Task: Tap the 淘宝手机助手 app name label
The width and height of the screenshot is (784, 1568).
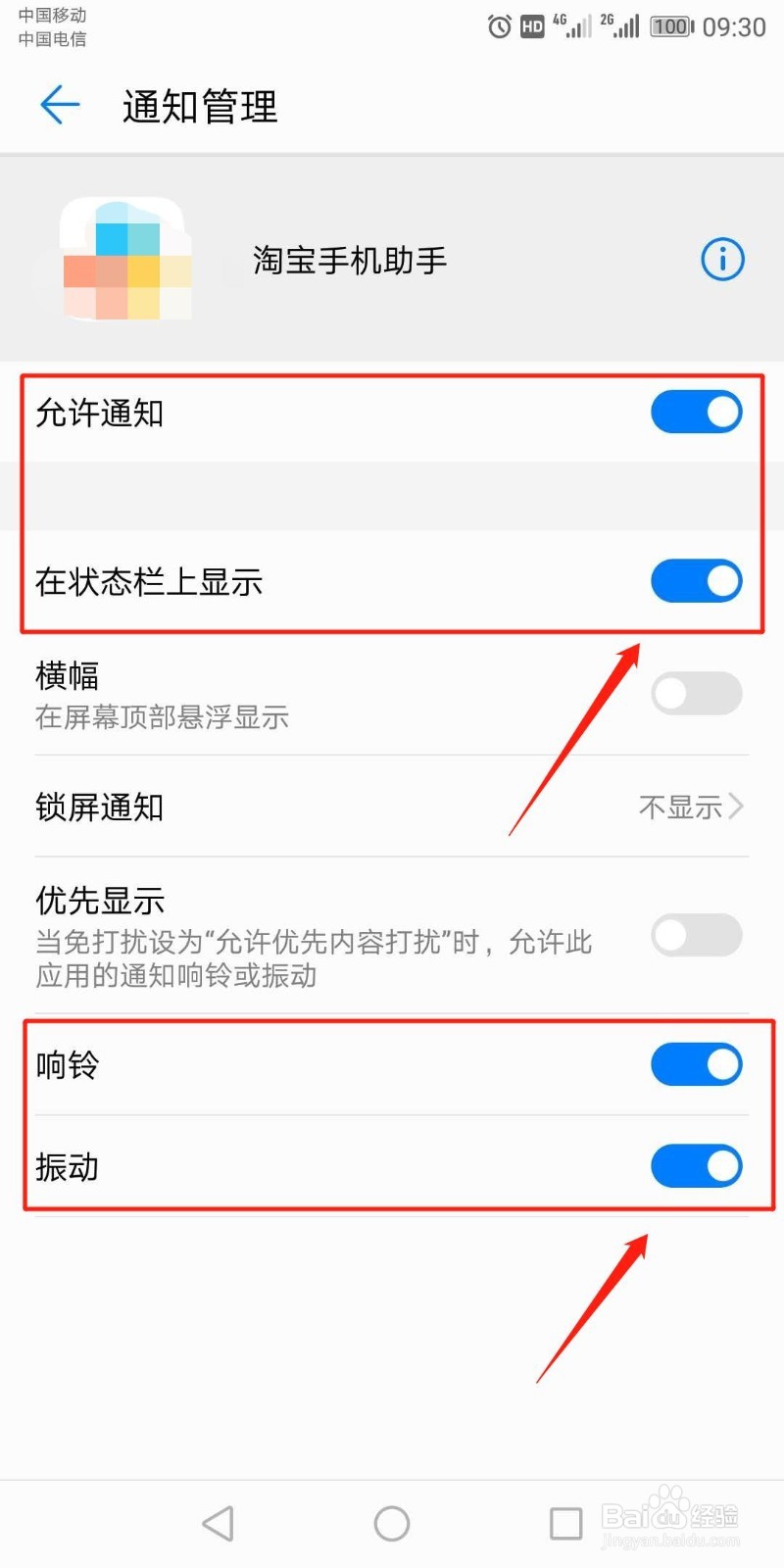Action: [x=349, y=260]
